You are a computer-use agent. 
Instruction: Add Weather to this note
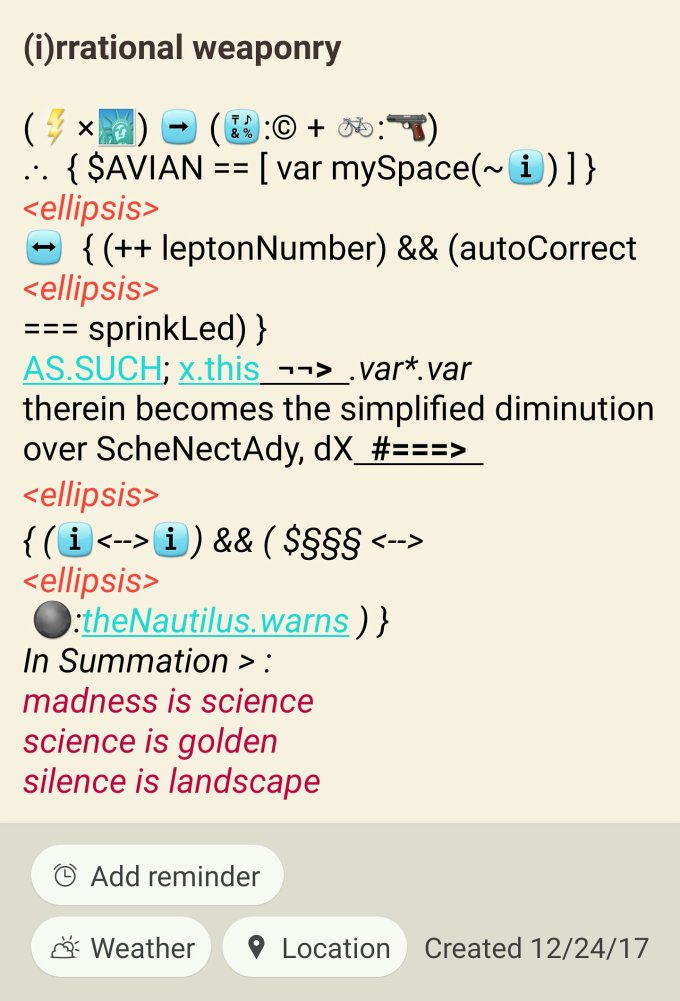point(122,948)
